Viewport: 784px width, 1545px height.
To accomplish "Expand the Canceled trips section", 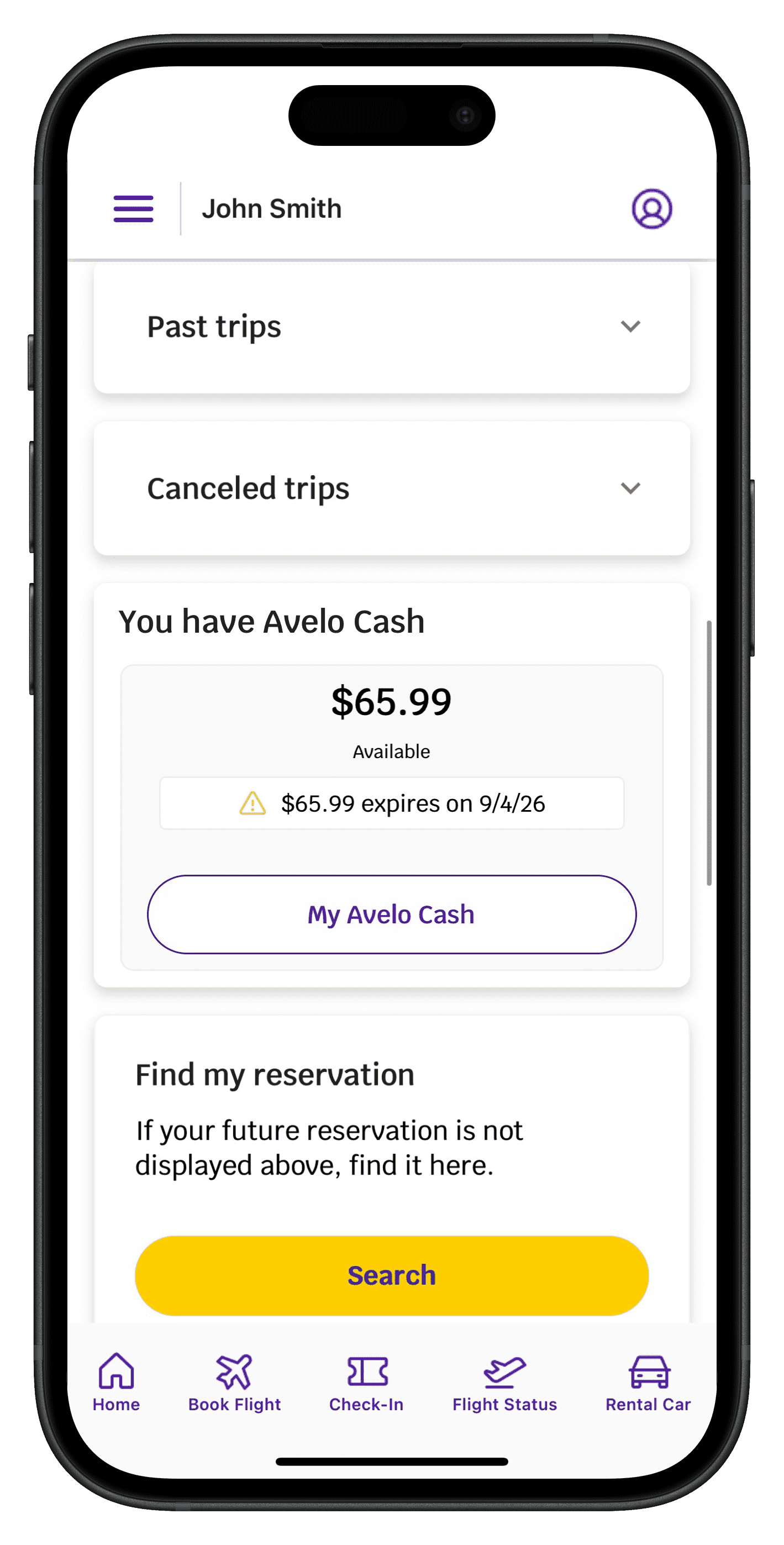I will pyautogui.click(x=630, y=488).
